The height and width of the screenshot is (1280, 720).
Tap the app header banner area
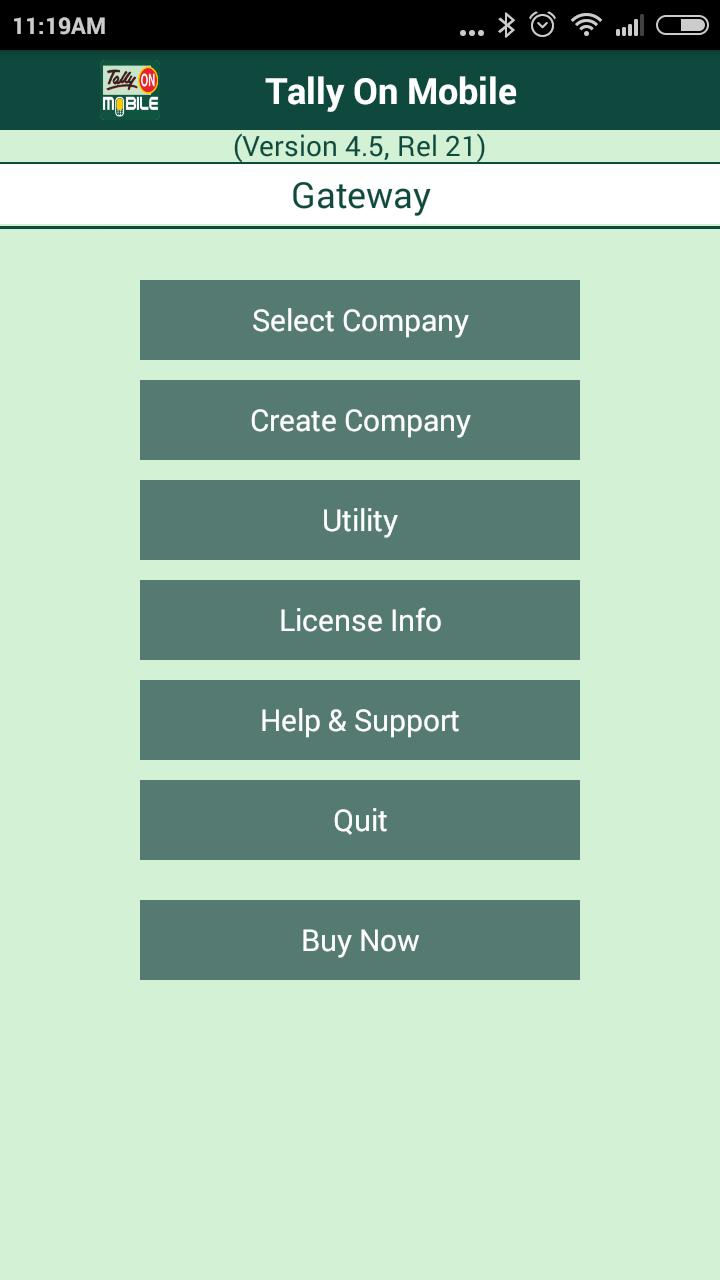tap(360, 90)
